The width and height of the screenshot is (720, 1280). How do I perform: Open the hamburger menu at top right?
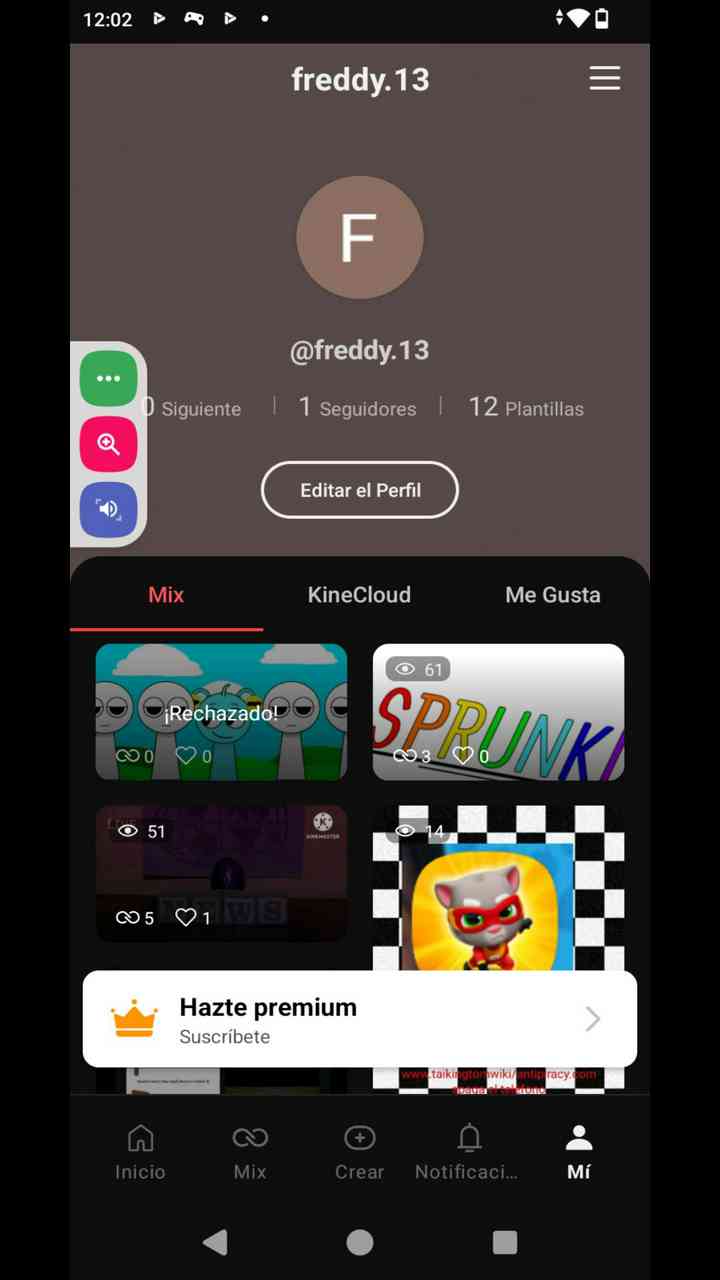point(604,78)
